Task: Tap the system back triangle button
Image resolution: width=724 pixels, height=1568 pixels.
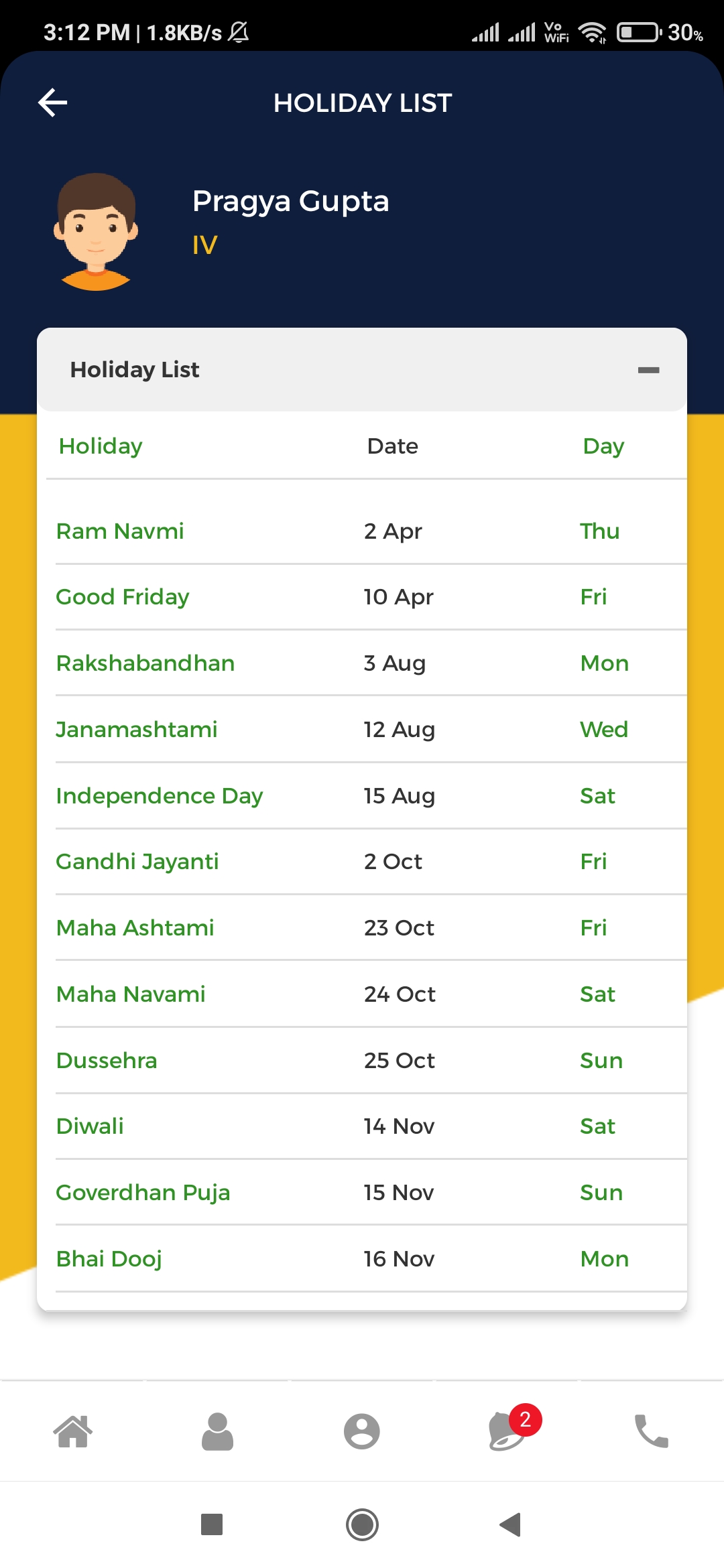Action: pyautogui.click(x=511, y=1524)
